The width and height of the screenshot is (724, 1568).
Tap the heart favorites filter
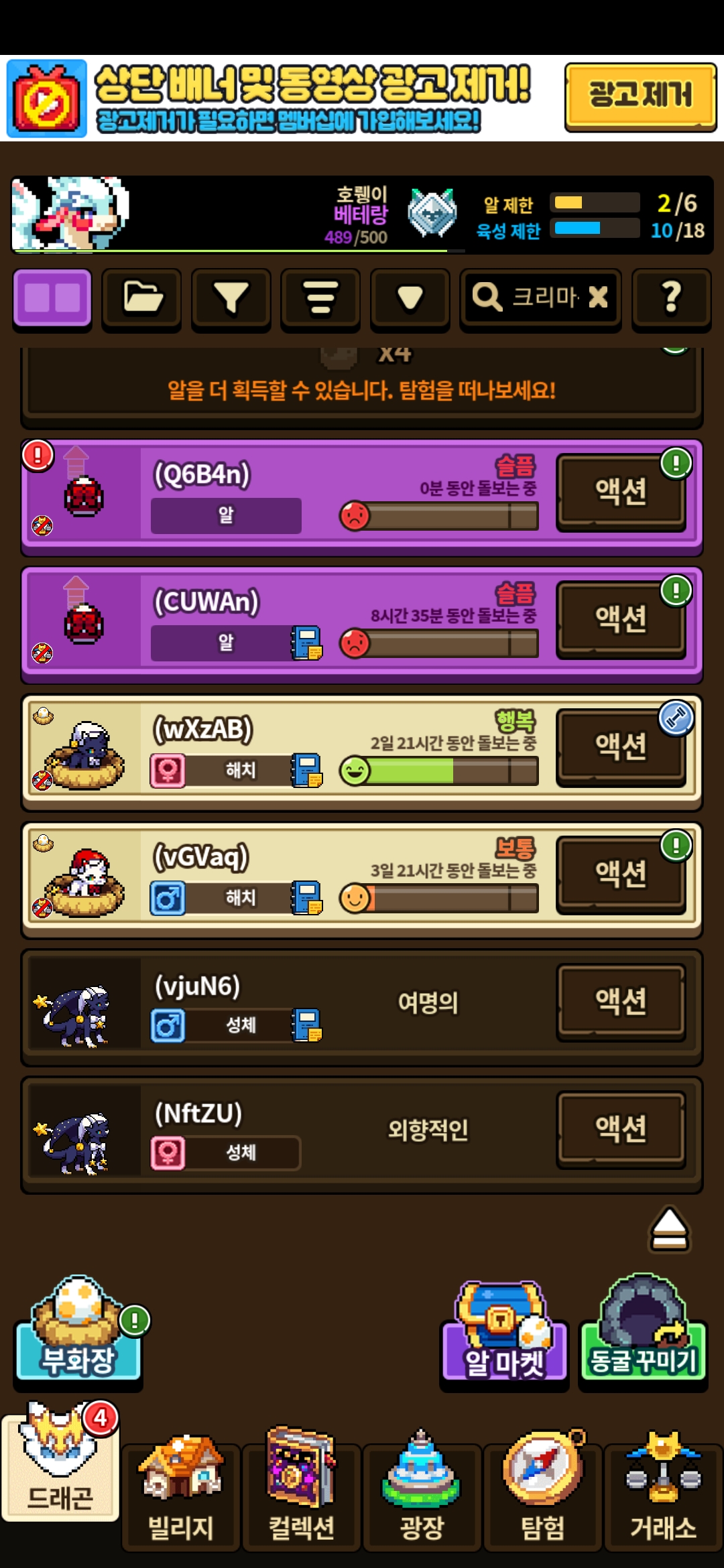pyautogui.click(x=410, y=298)
